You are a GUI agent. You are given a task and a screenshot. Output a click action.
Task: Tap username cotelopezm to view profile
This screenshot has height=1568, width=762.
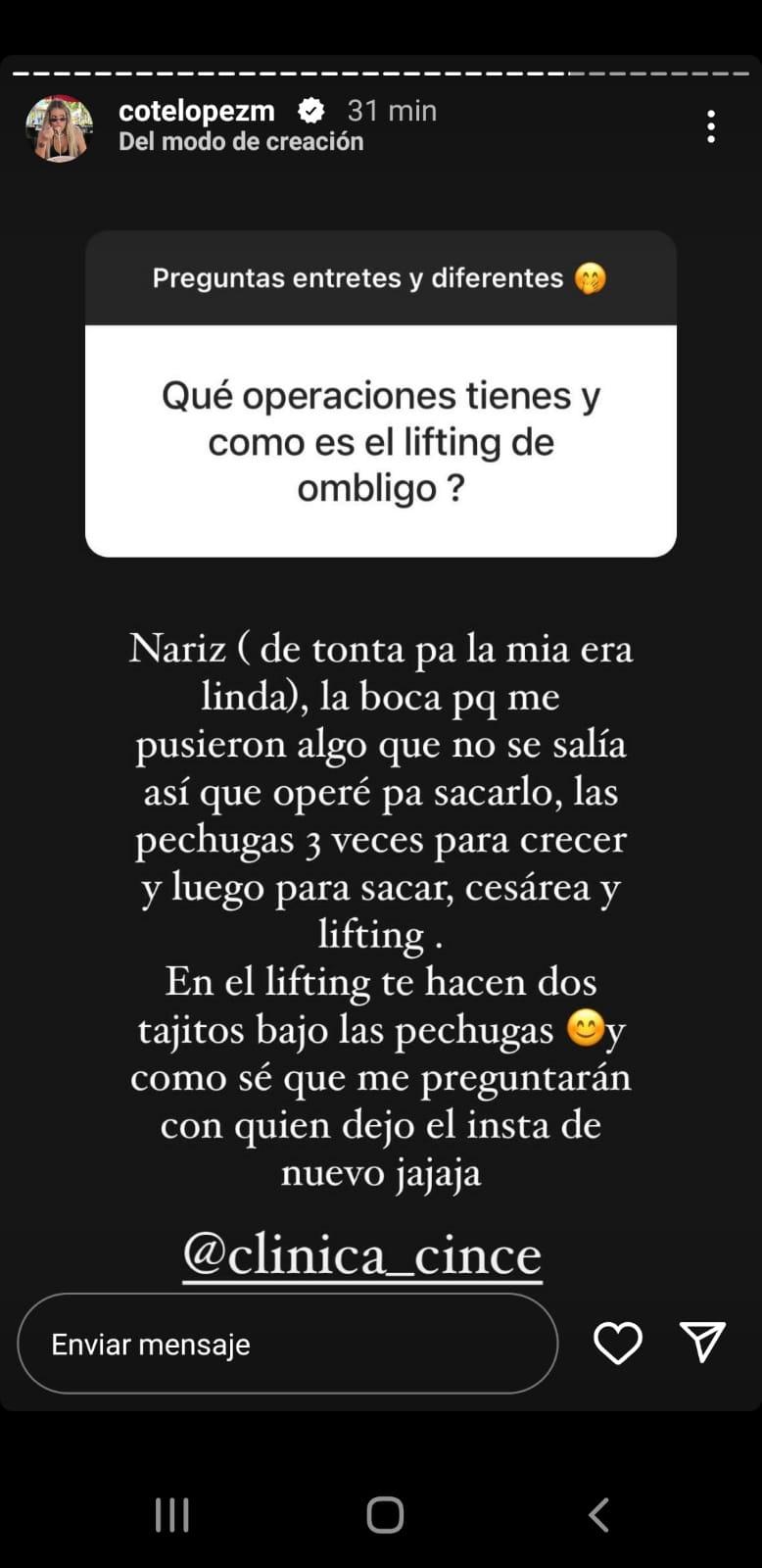point(196,111)
